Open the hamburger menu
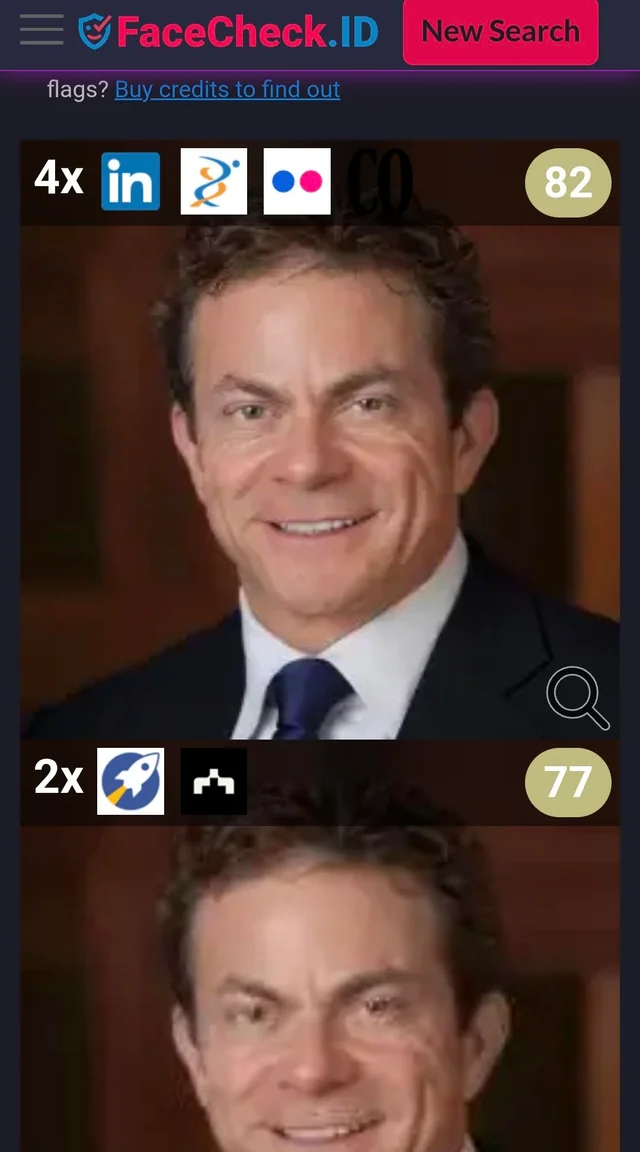Image resolution: width=640 pixels, height=1152 pixels. 41,30
